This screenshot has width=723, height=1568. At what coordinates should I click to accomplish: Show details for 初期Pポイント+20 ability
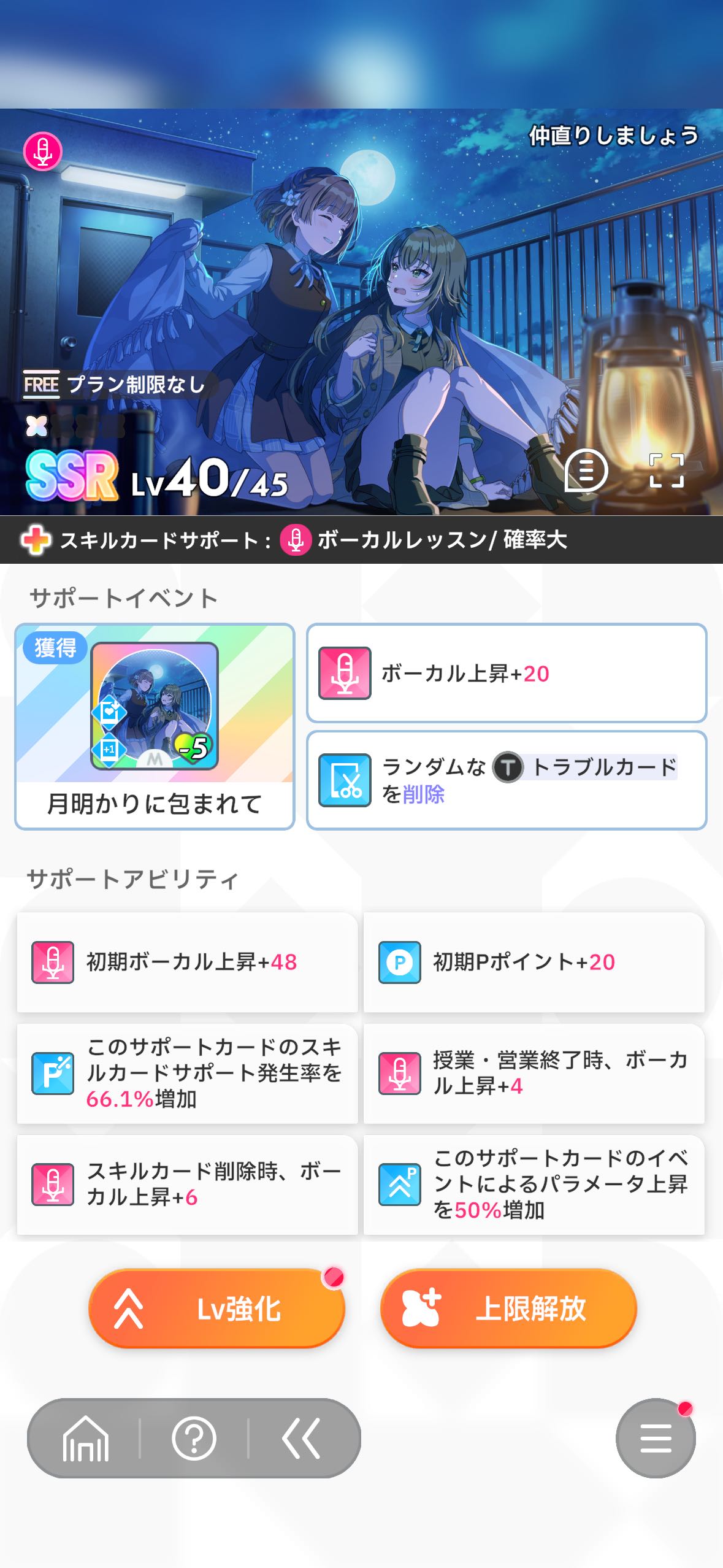pos(534,962)
